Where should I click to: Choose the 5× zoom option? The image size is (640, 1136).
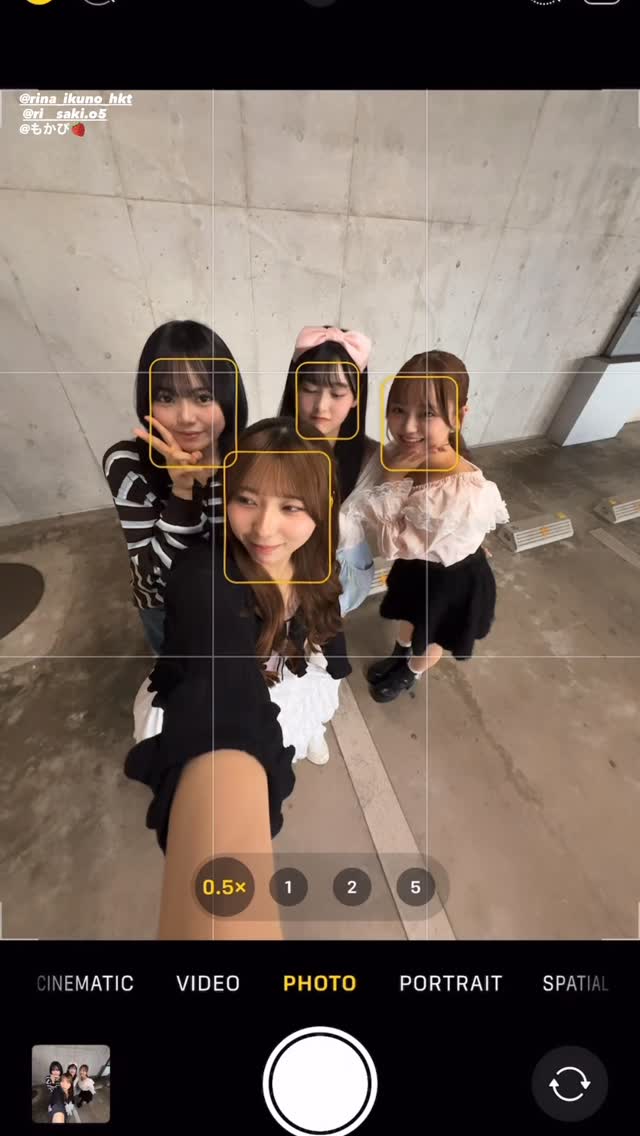(x=416, y=887)
